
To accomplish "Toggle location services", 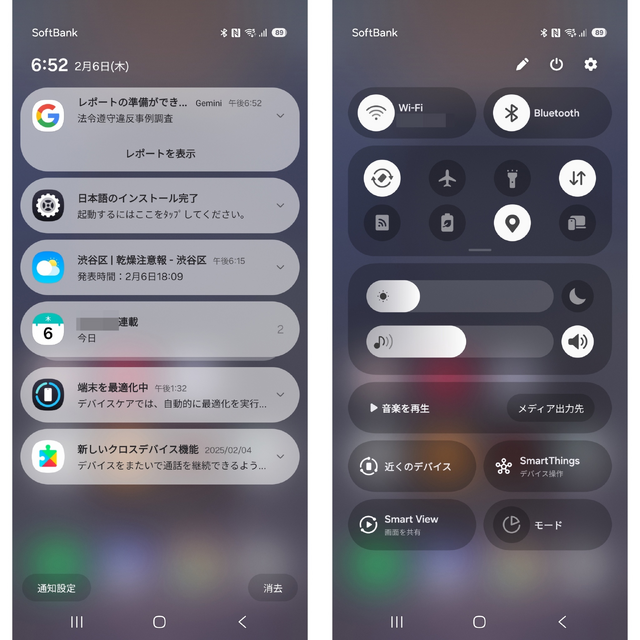I will tap(512, 222).
